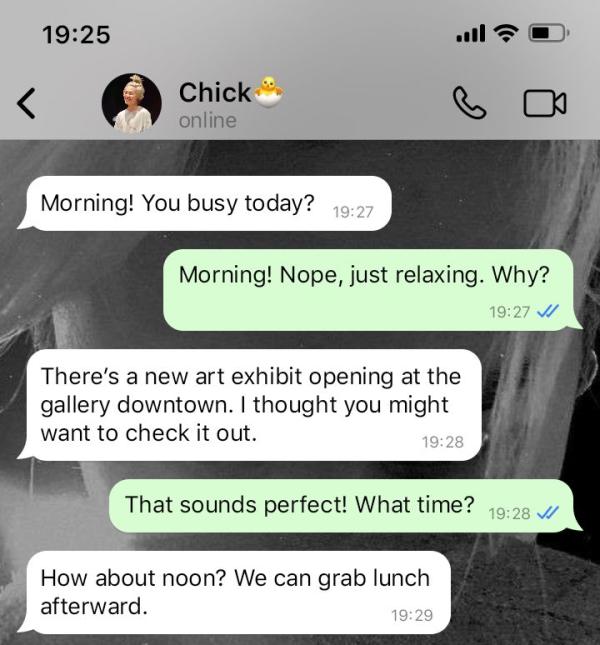Viewport: 600px width, 645px height.
Task: Start a voice call with Chick
Action: click(470, 102)
